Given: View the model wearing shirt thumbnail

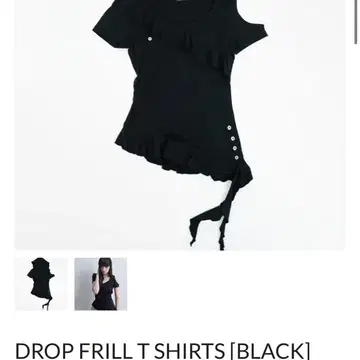Looking at the screenshot, I should [x=101, y=284].
